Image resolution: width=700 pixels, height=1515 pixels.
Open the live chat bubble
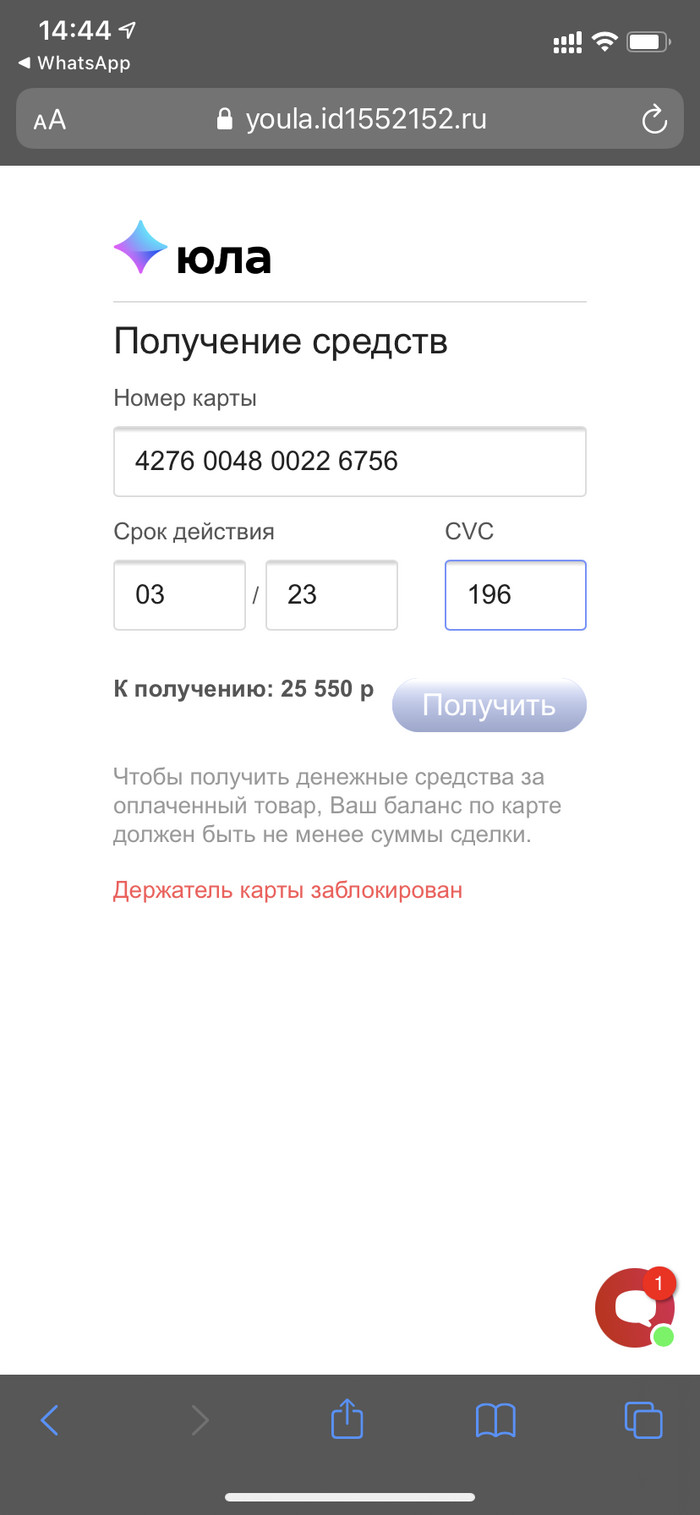[x=634, y=1307]
